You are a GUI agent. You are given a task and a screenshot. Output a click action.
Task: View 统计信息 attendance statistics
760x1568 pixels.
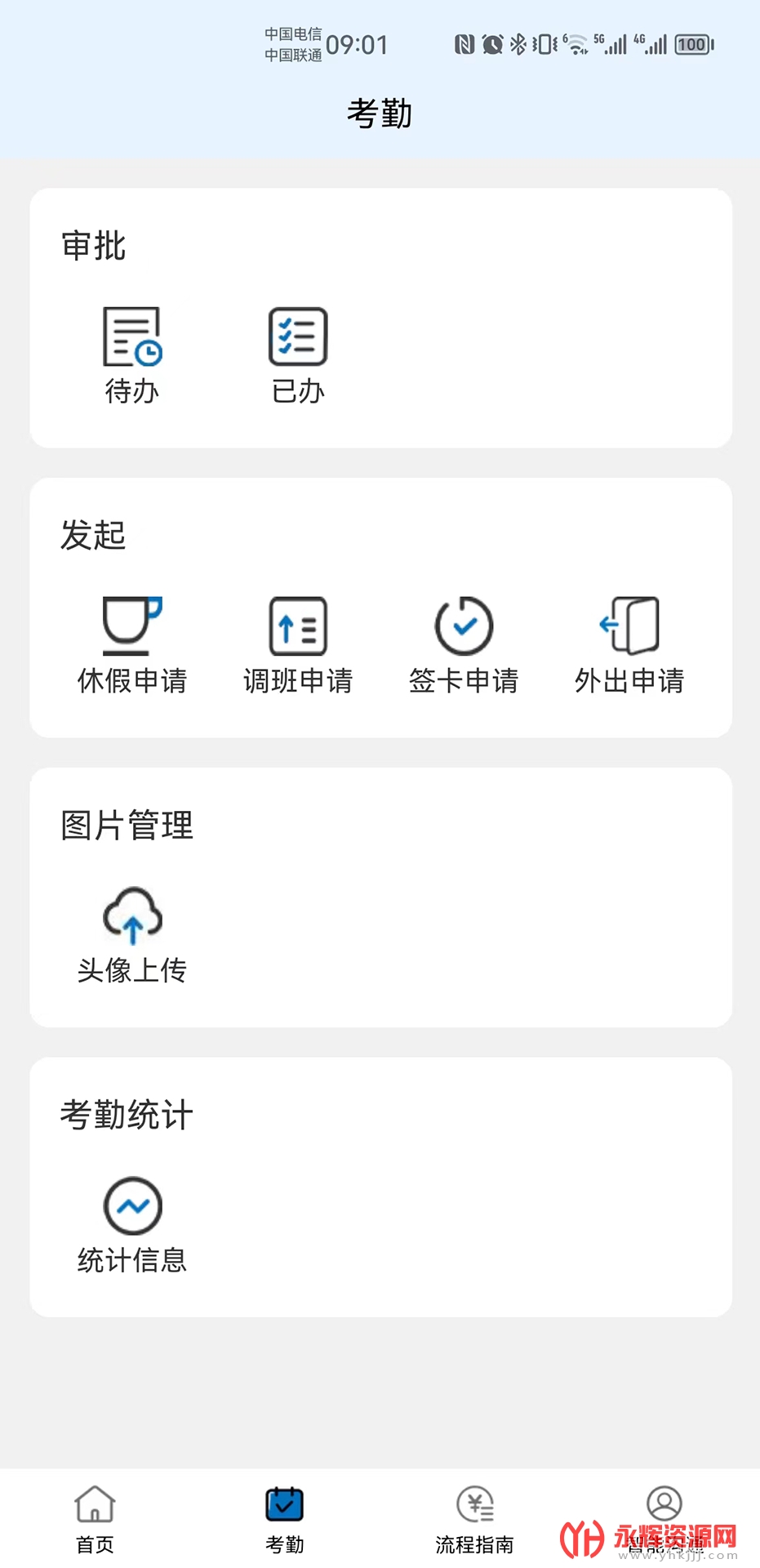pos(132,1224)
